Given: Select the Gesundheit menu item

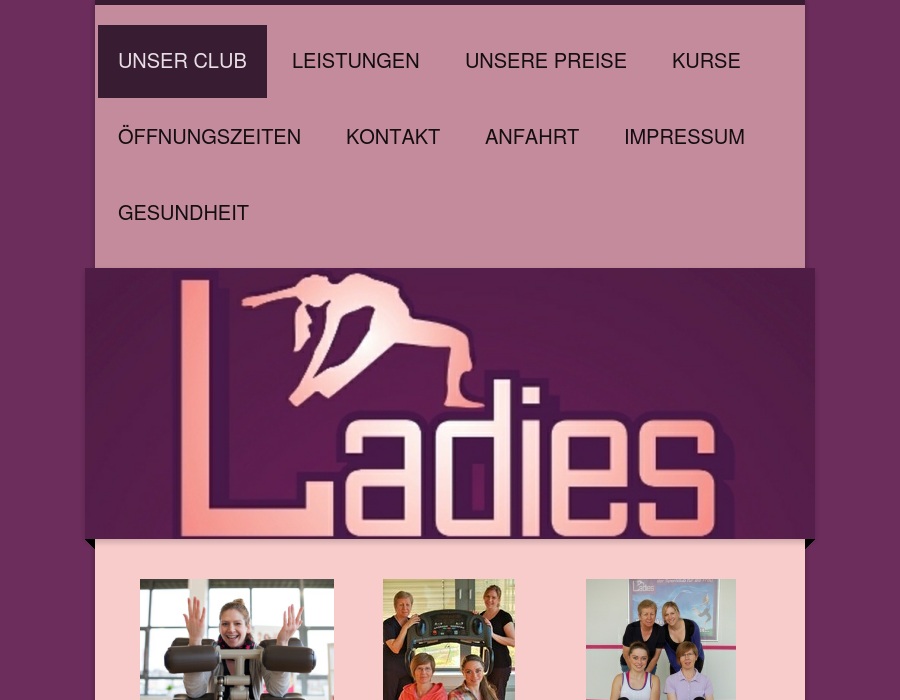Looking at the screenshot, I should [183, 213].
